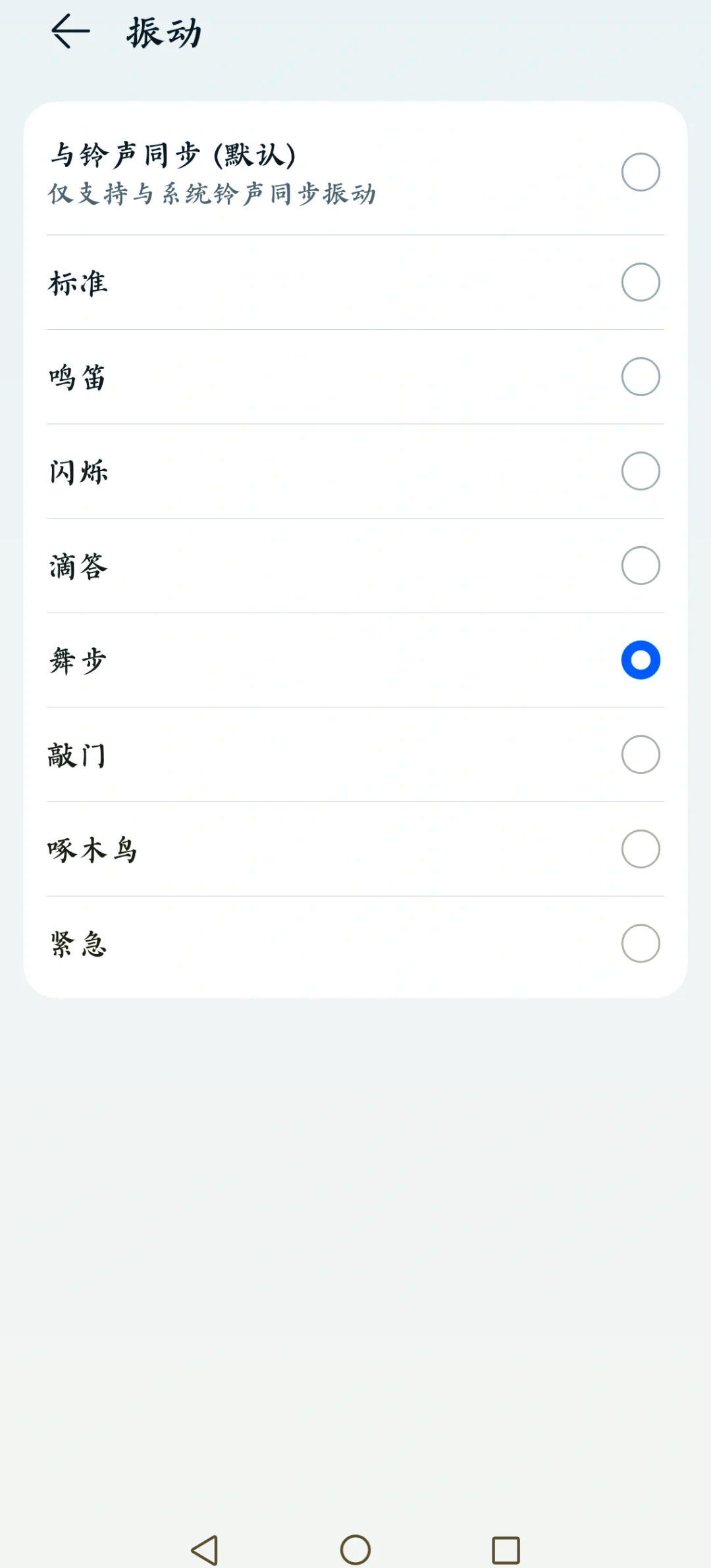This screenshot has width=711, height=1568.
Task: Tap the selected 舞步 option
Action: tap(640, 660)
